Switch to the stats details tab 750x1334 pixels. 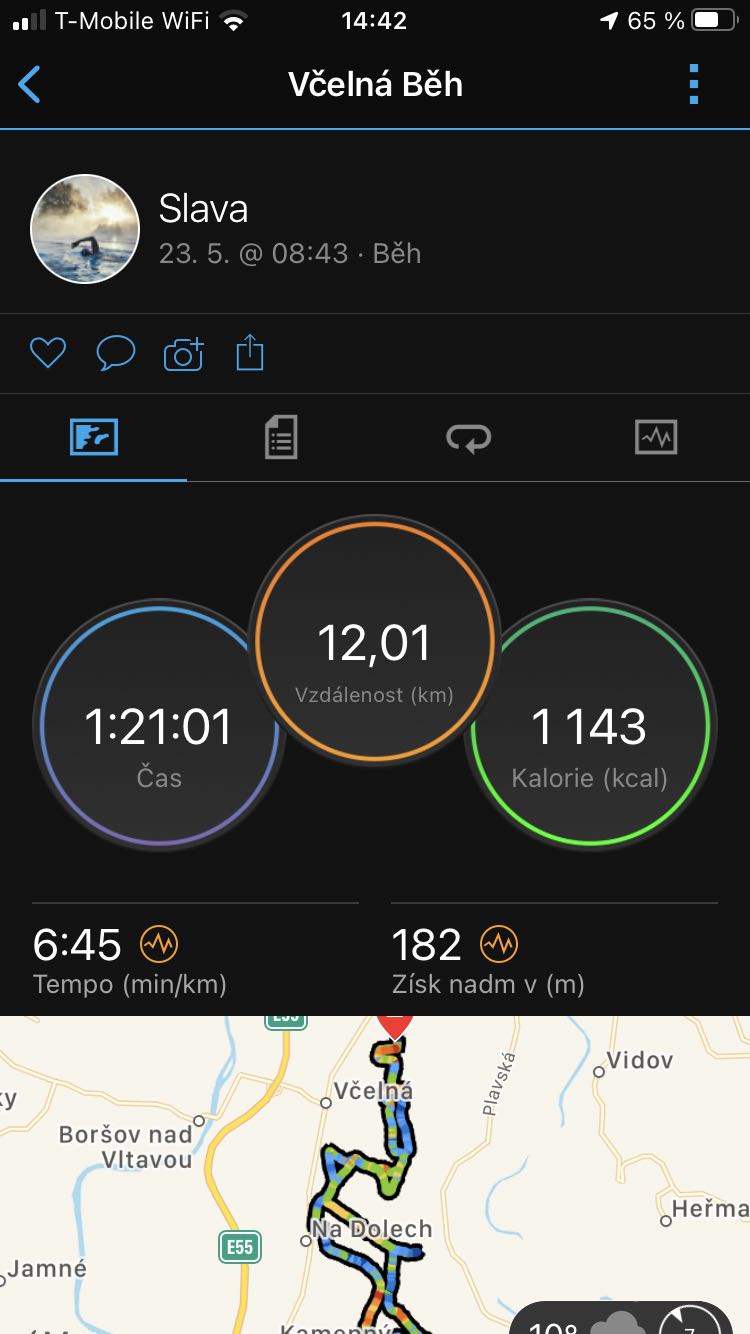pos(281,437)
